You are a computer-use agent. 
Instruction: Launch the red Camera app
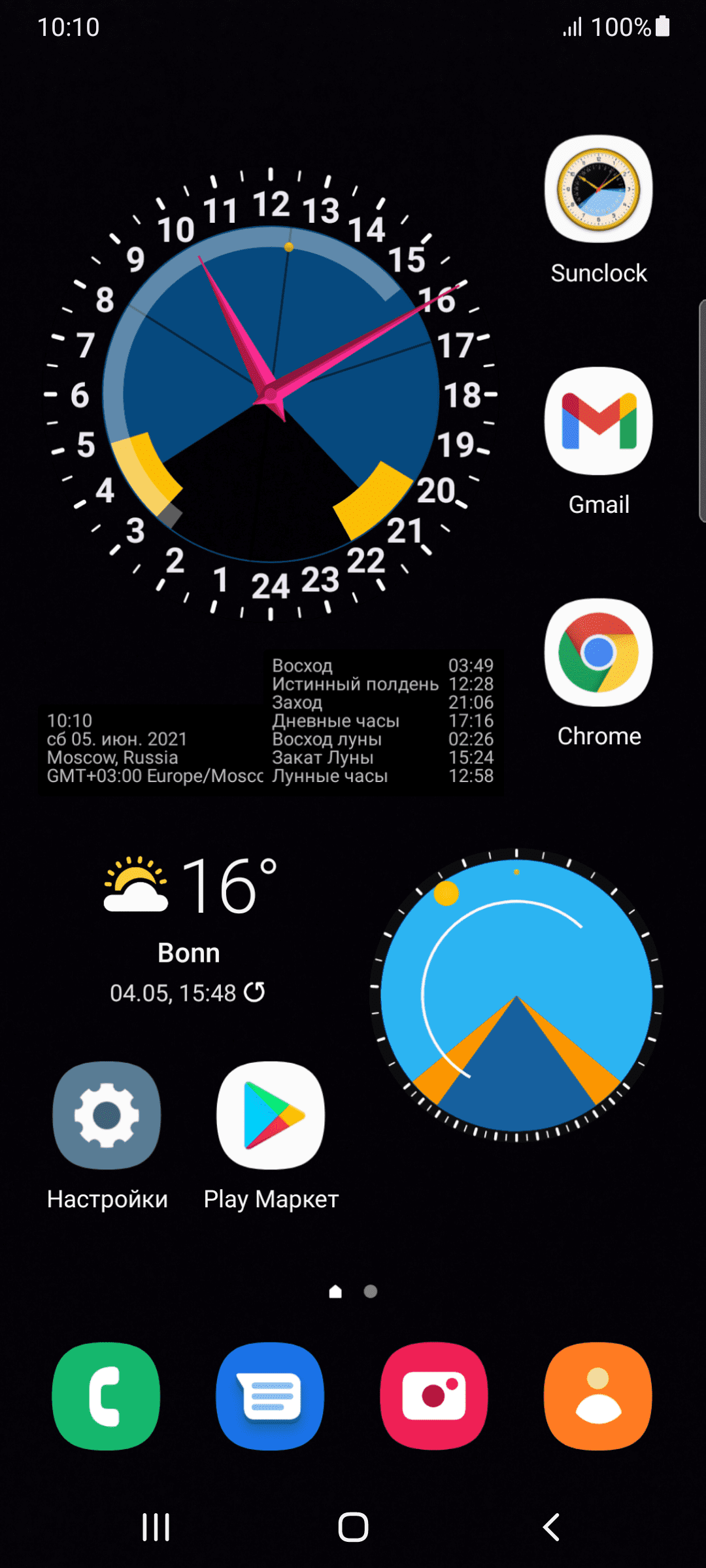[x=434, y=1396]
